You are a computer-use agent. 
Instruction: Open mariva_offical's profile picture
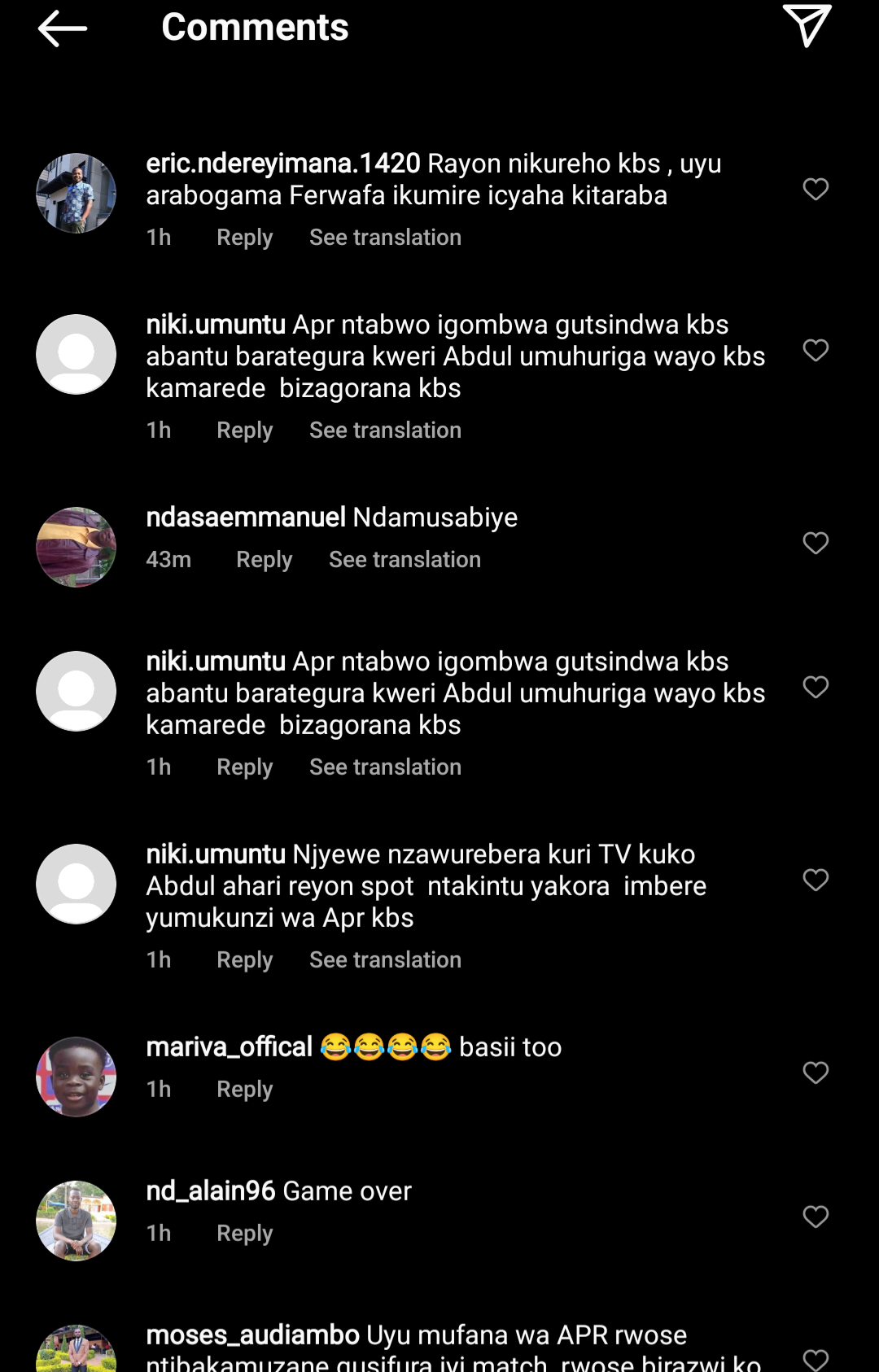pyautogui.click(x=77, y=1077)
